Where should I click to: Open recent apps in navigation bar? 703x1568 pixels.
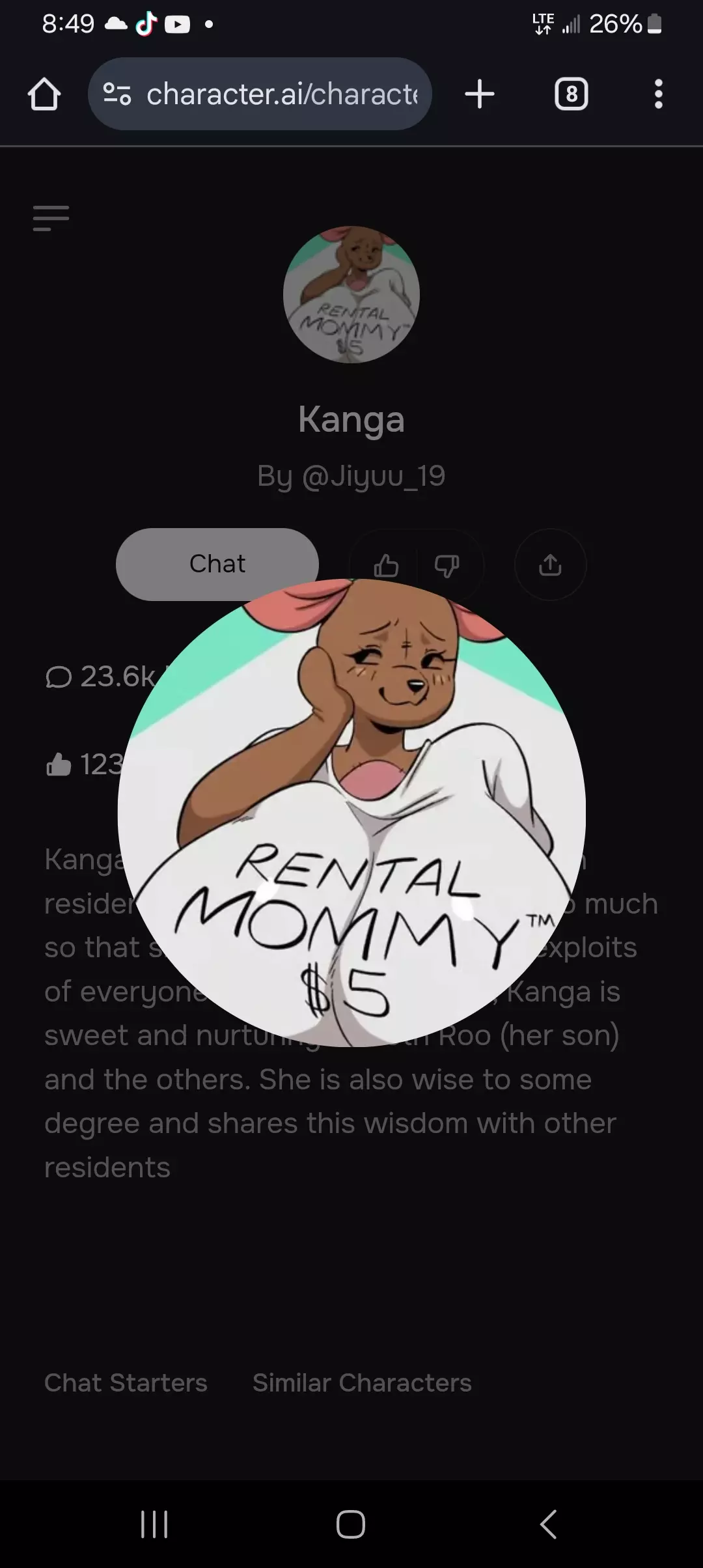point(154,1524)
